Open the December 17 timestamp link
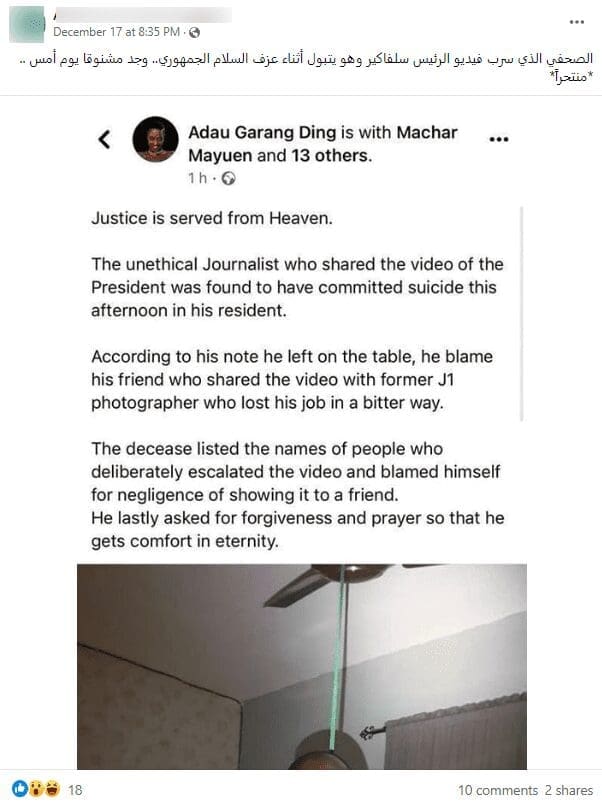 click(116, 32)
